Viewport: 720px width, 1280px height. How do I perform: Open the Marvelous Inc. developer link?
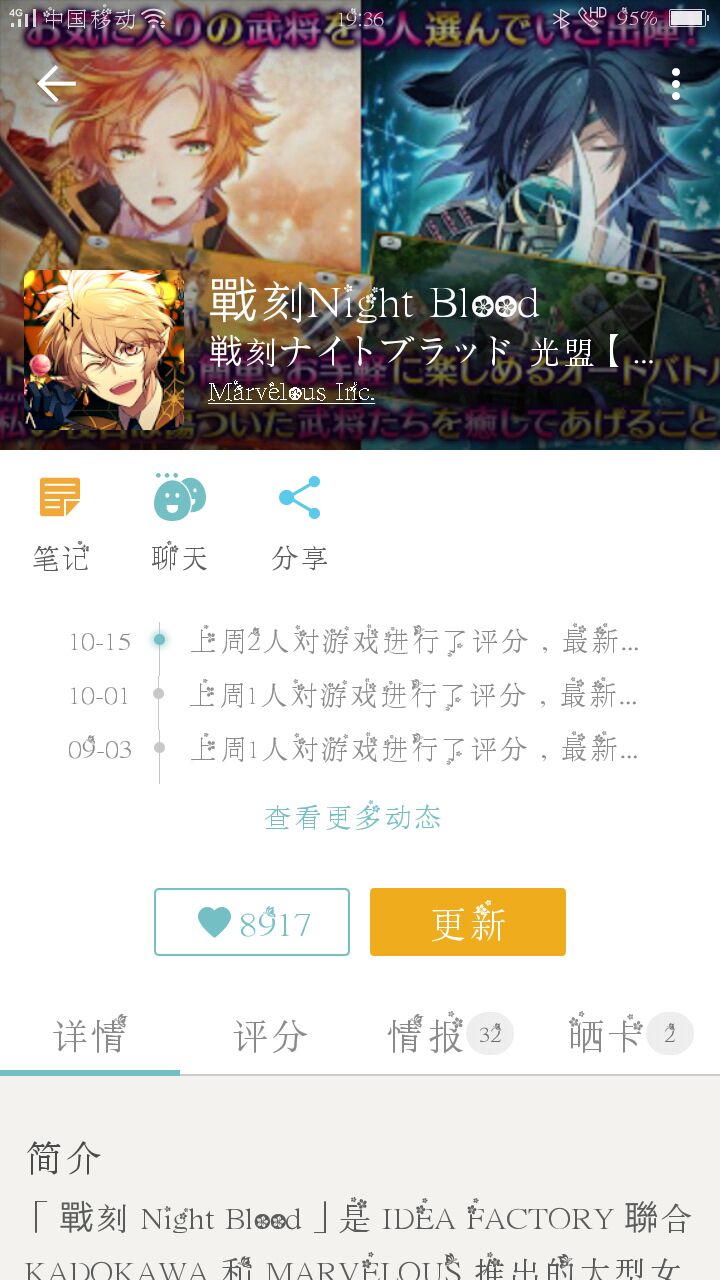point(291,392)
